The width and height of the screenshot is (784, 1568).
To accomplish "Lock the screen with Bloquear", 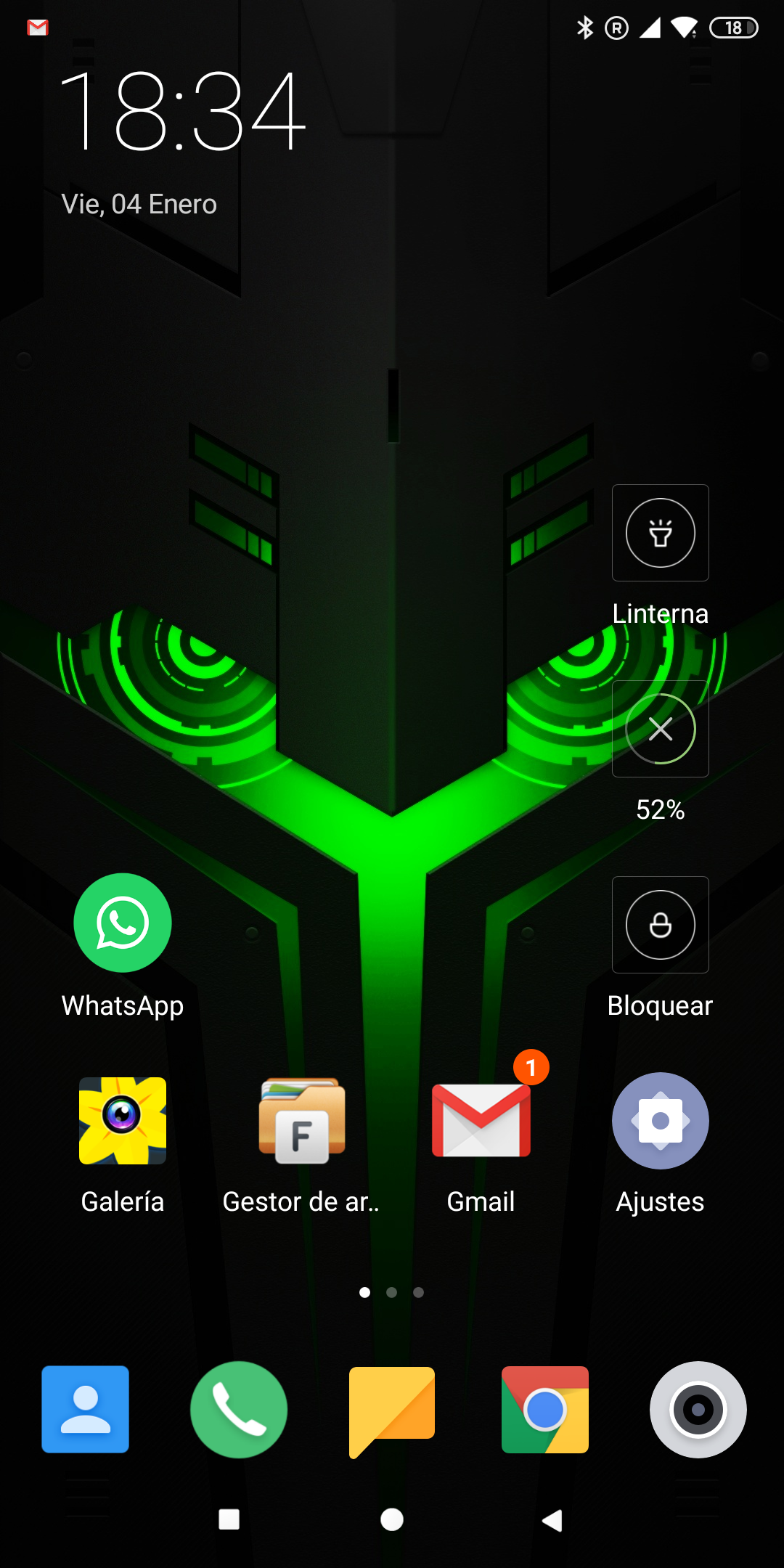I will (x=661, y=925).
